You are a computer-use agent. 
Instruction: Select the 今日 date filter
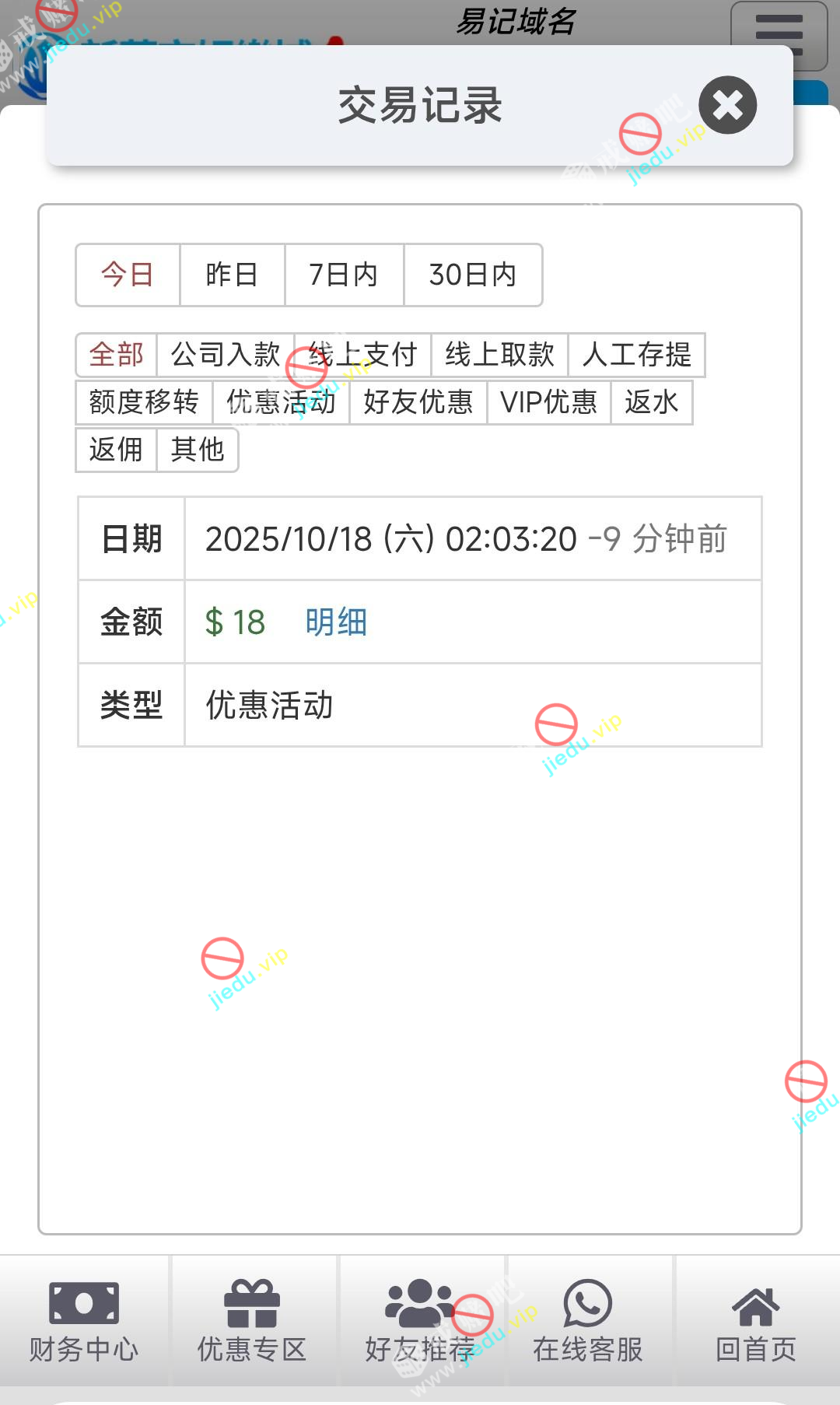[128, 275]
